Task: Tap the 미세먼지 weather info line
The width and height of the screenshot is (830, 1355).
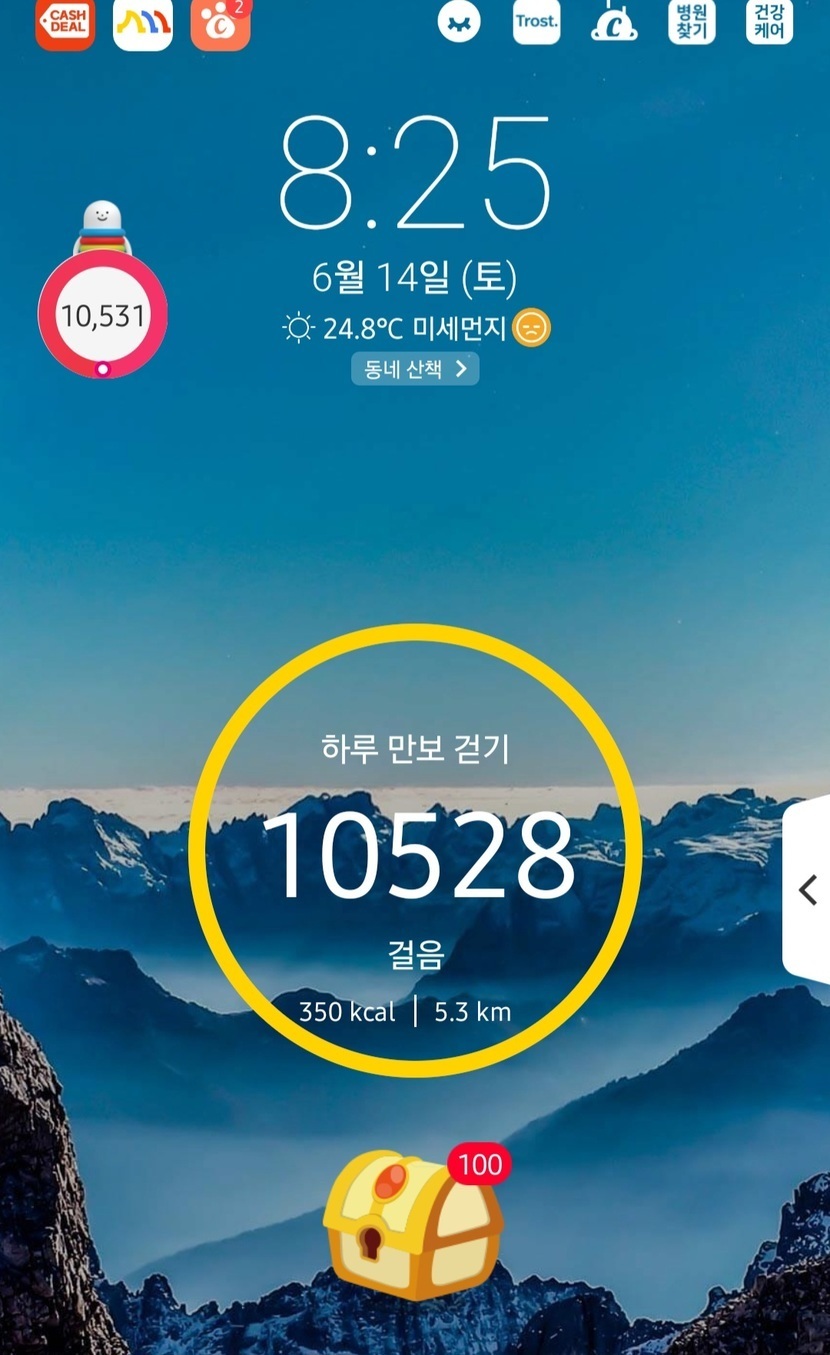Action: (x=415, y=328)
